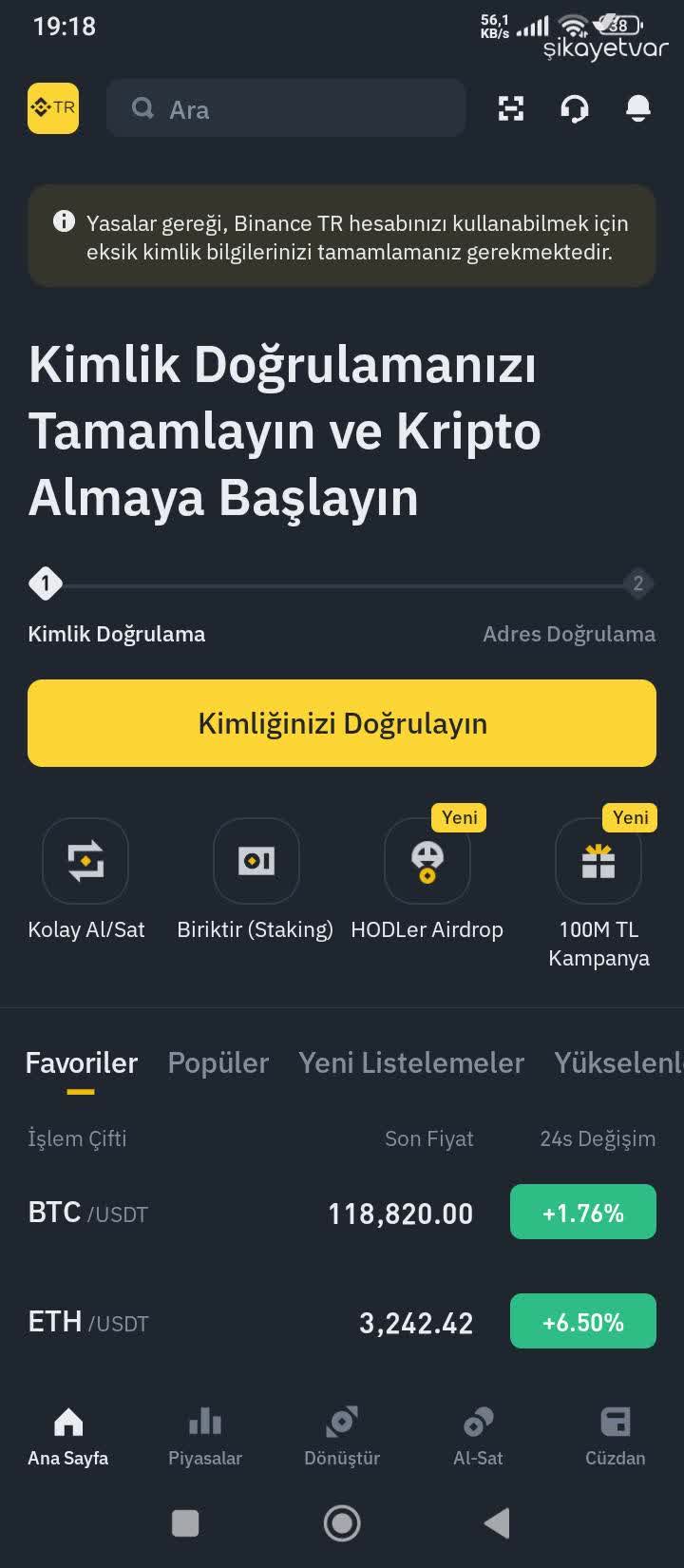Open Kolay Al/Sat
Screen dimensions: 684x1568
(85, 861)
